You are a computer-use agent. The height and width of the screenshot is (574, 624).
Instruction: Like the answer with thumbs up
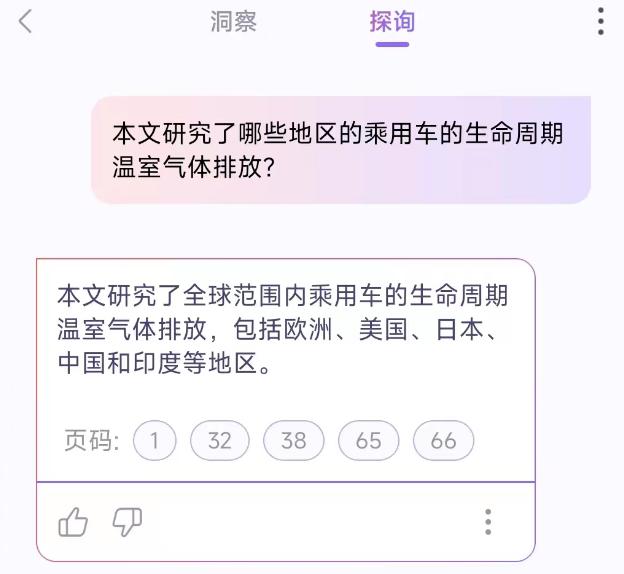[x=73, y=522]
